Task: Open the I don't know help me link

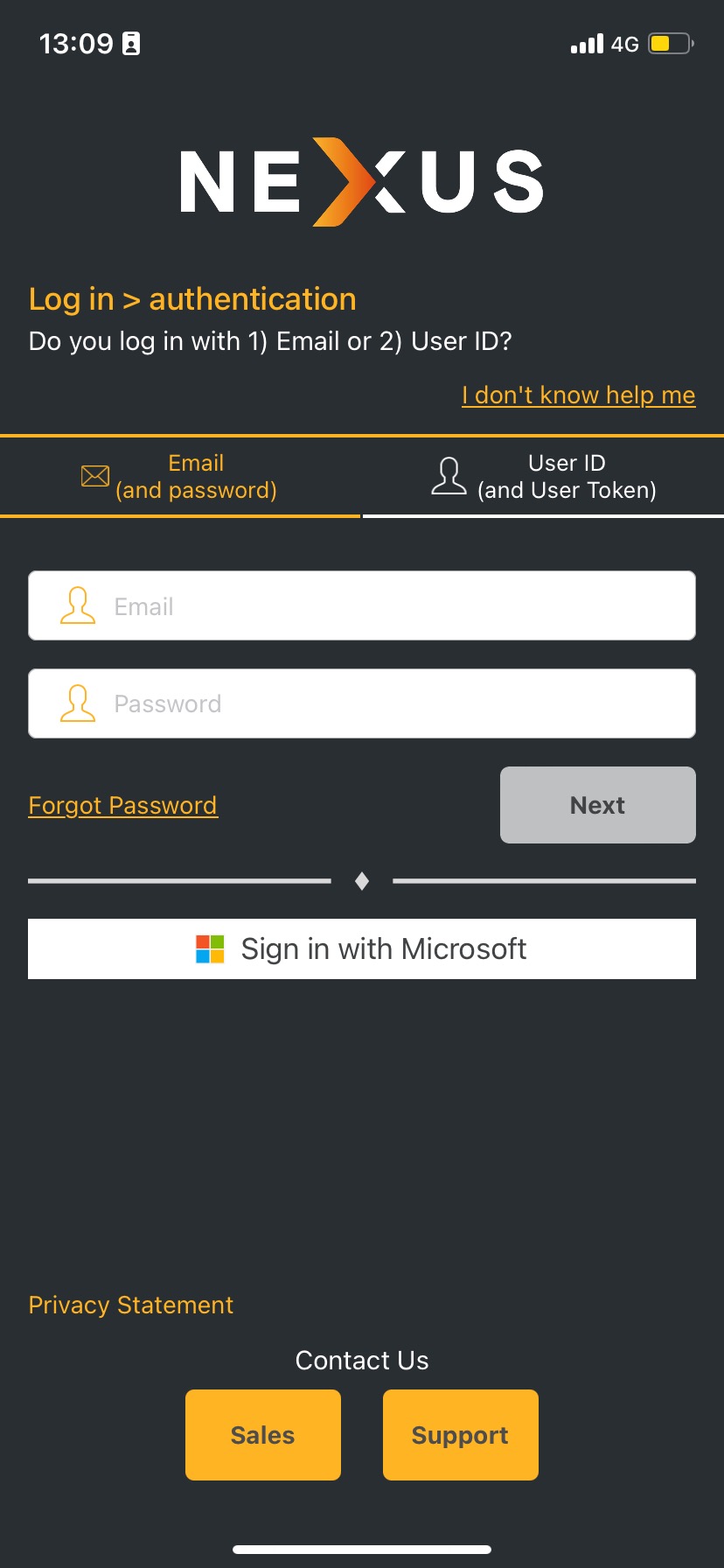Action: [577, 395]
